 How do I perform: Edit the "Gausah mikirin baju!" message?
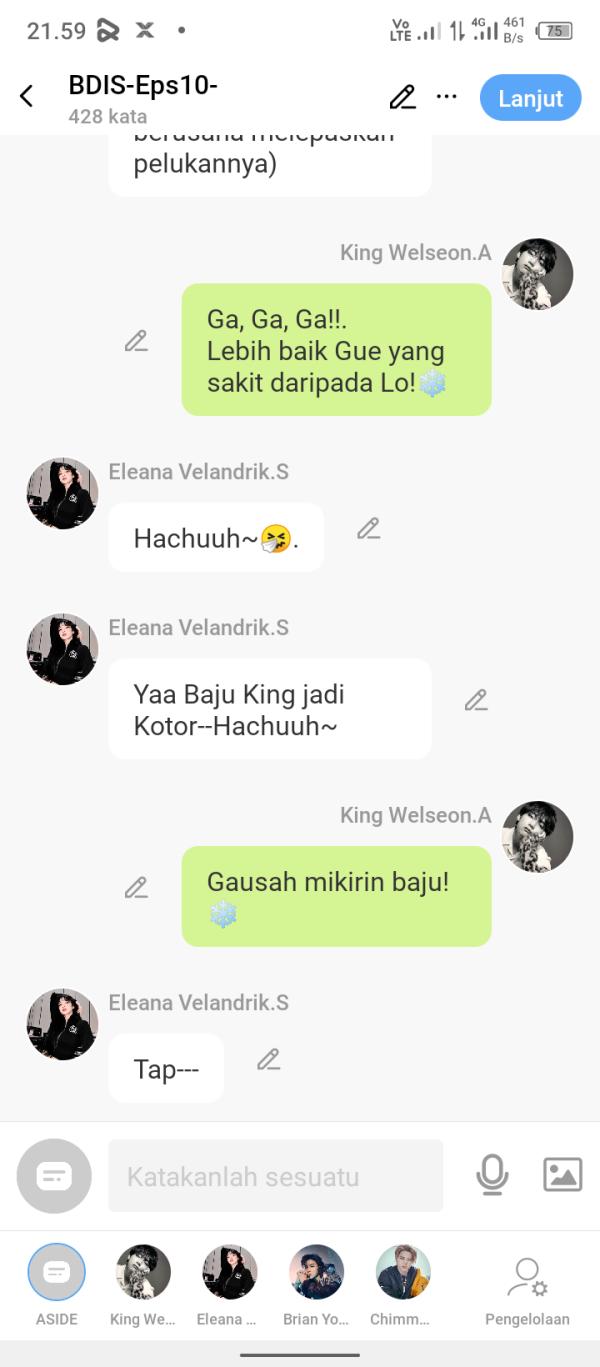tap(136, 887)
